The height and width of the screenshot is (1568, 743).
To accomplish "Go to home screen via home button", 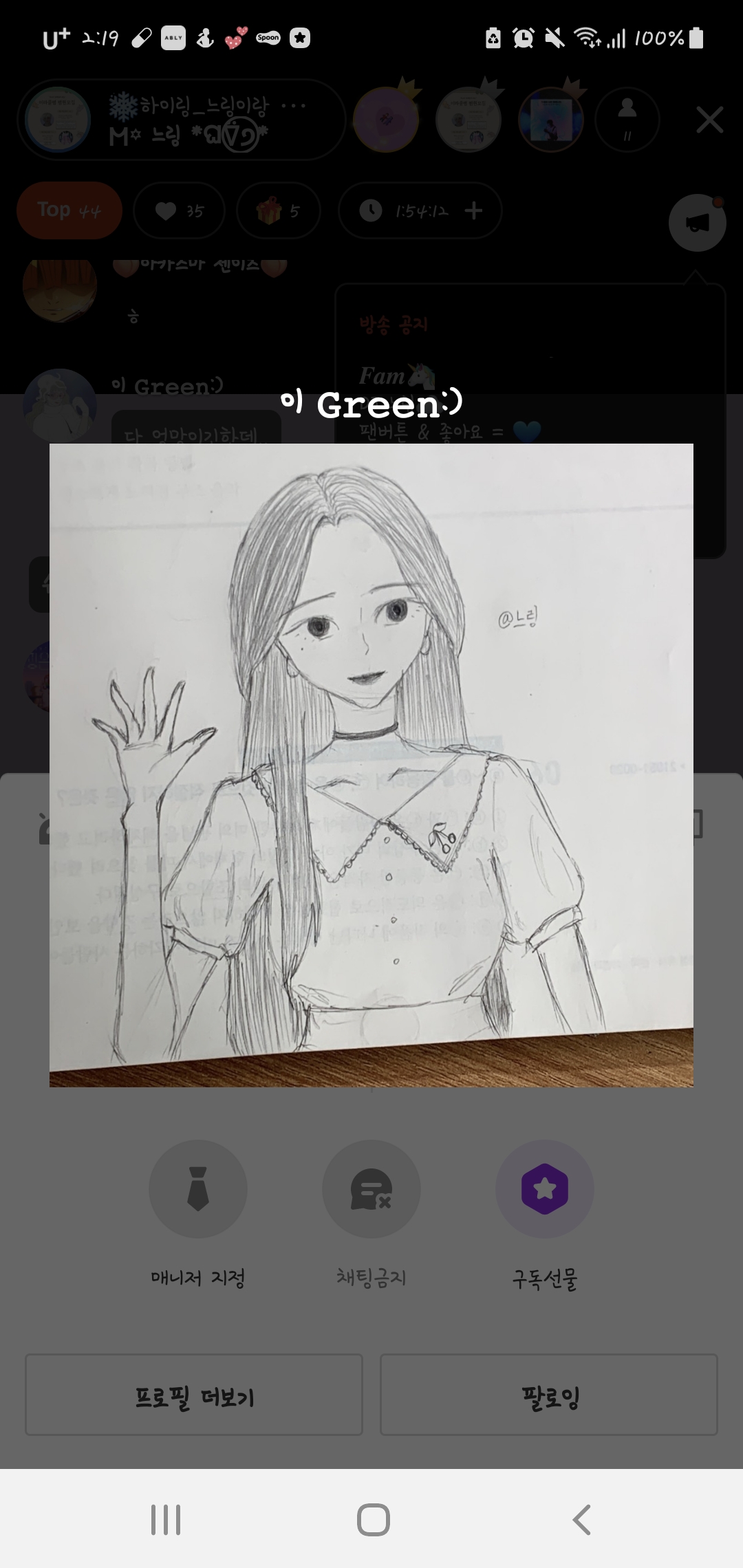I will pyautogui.click(x=373, y=1520).
